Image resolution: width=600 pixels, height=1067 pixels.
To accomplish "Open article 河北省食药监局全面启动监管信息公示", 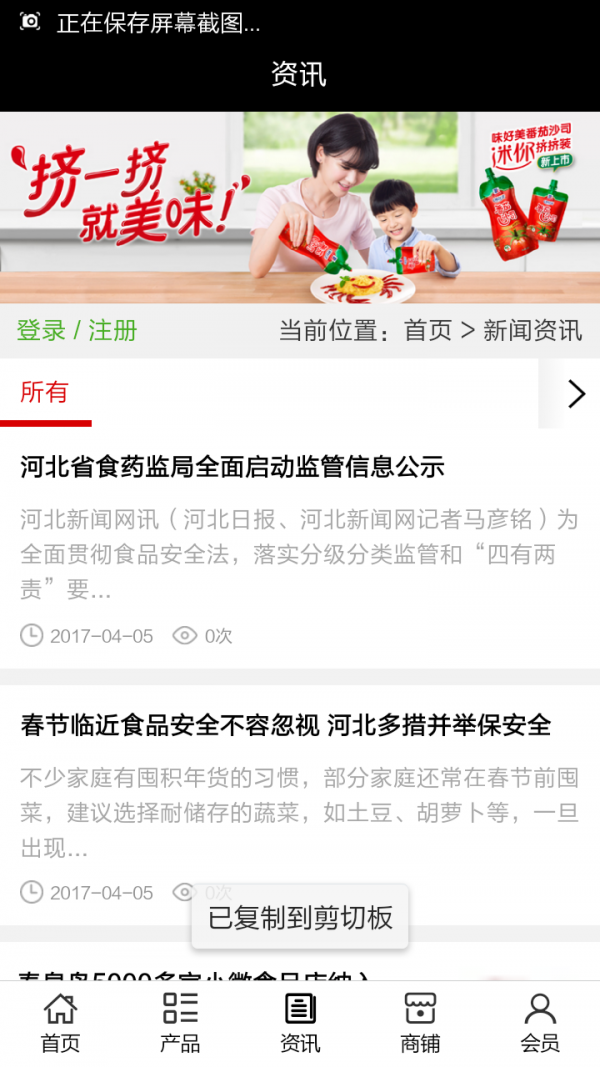I will [232, 467].
